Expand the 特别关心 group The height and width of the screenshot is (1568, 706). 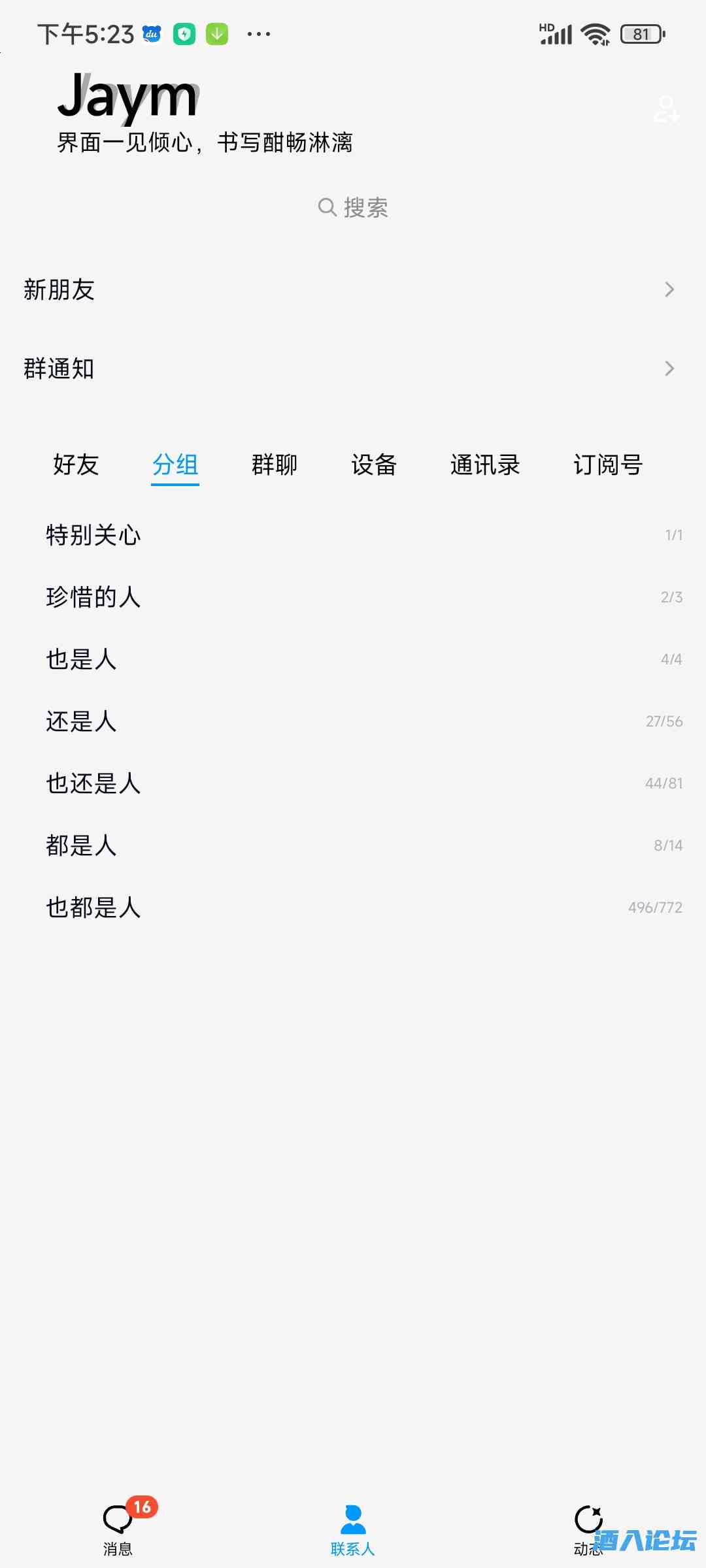[x=353, y=534]
